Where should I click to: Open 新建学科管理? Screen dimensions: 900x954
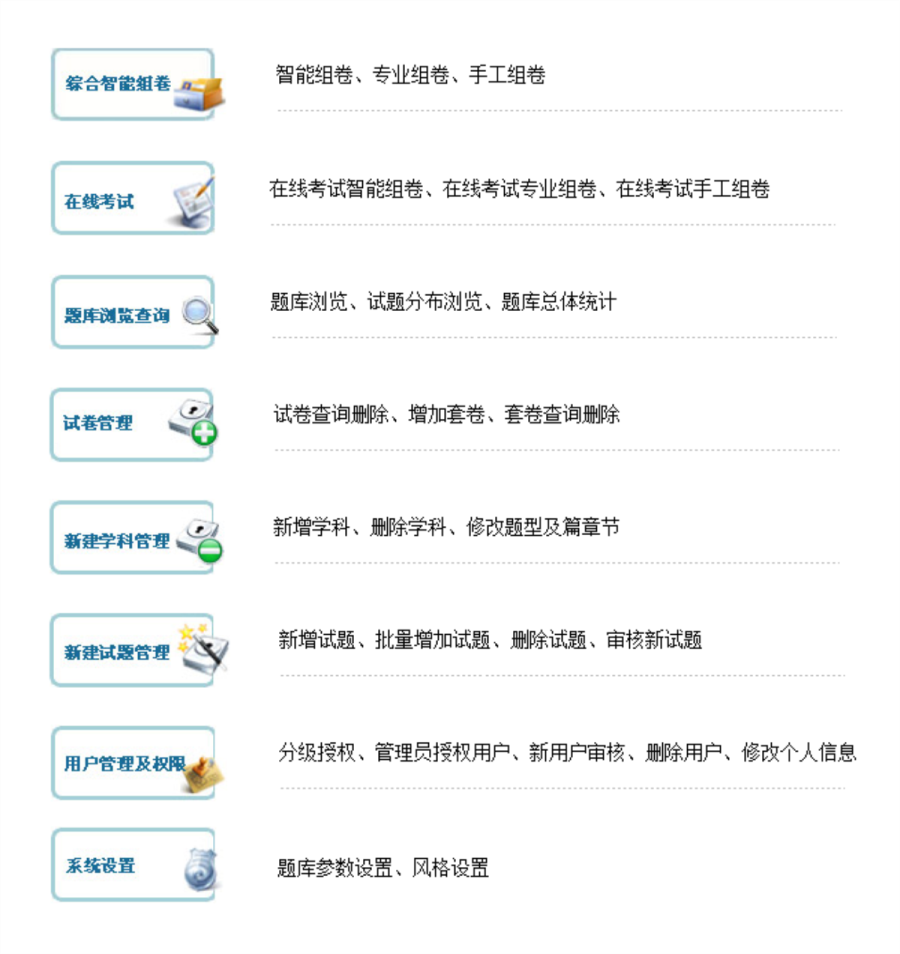click(133, 538)
